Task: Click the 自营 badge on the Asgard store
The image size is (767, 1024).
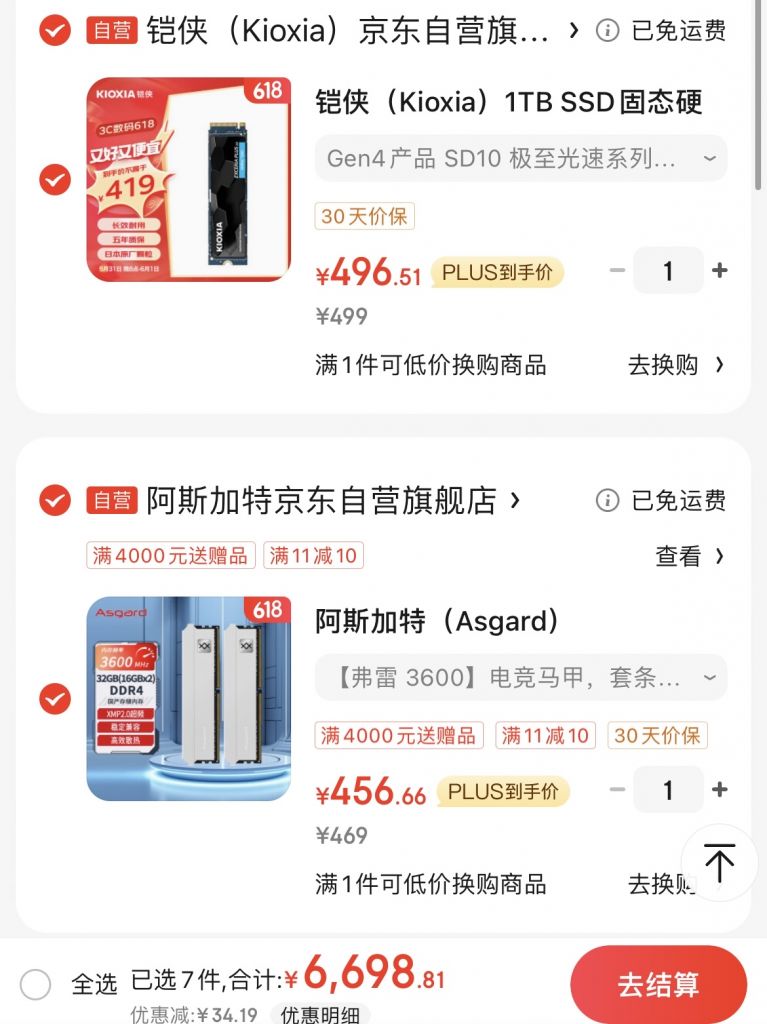Action: 113,500
